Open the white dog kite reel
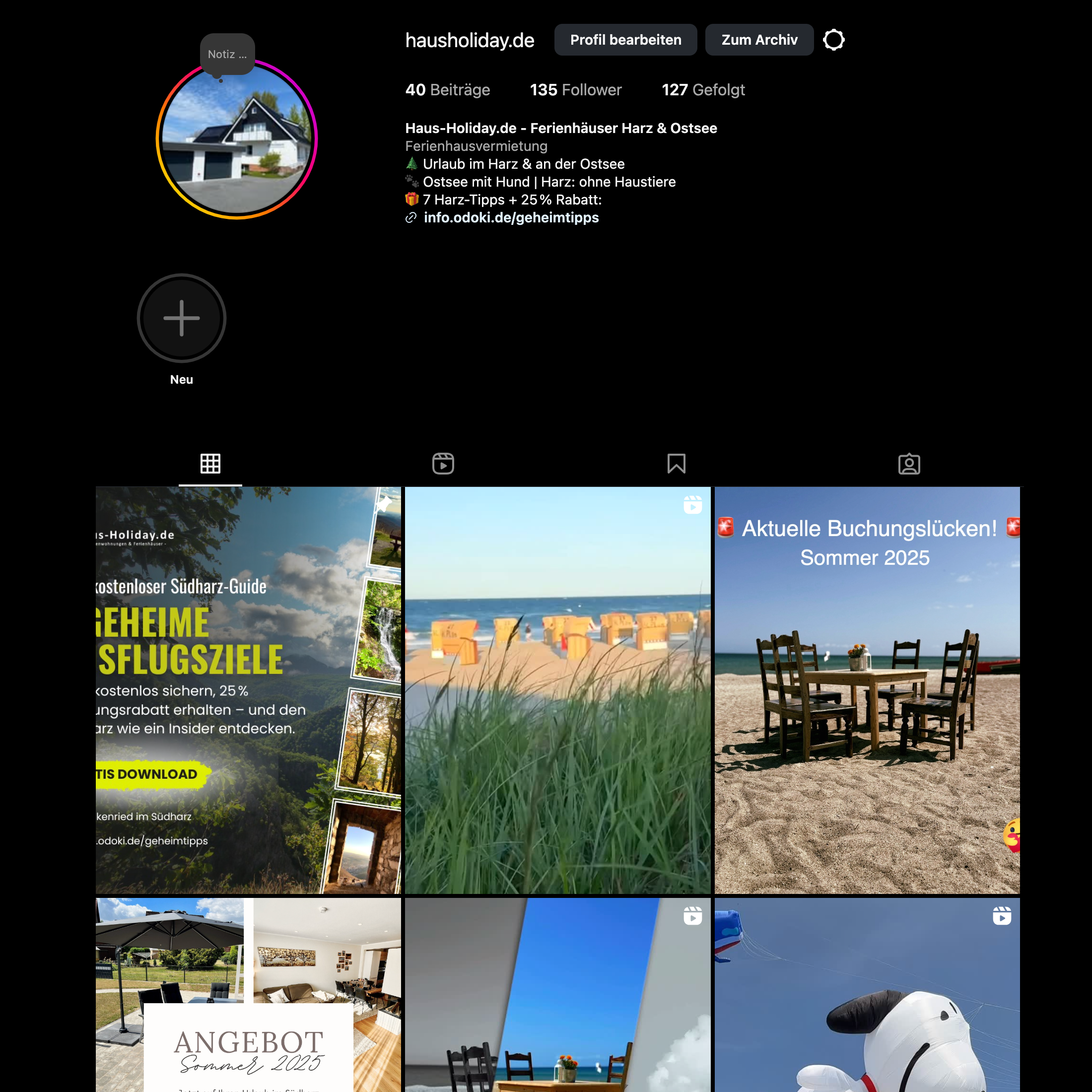 (867, 995)
